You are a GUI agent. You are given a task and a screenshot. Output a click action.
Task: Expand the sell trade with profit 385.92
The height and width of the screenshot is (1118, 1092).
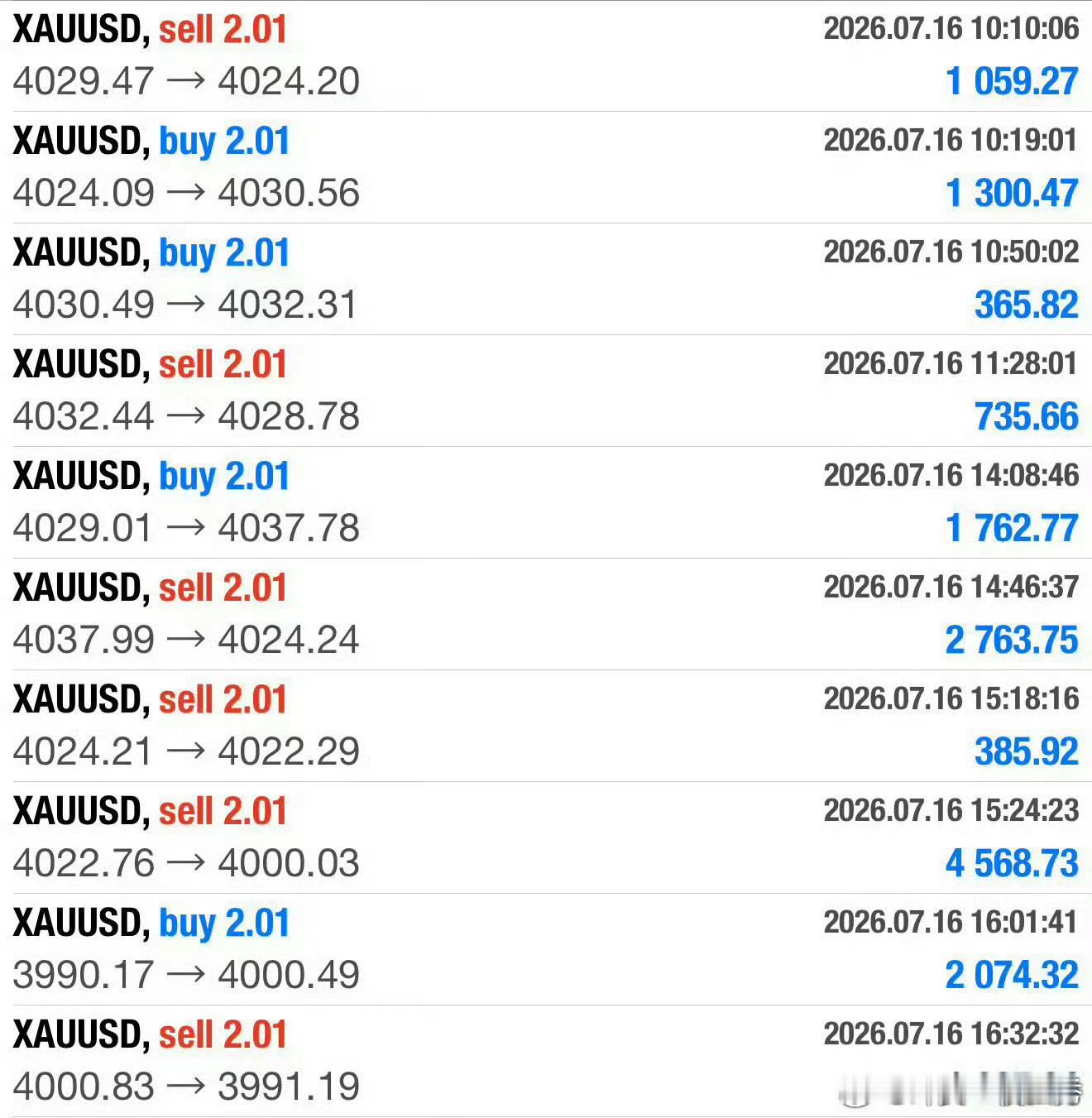[x=546, y=726]
